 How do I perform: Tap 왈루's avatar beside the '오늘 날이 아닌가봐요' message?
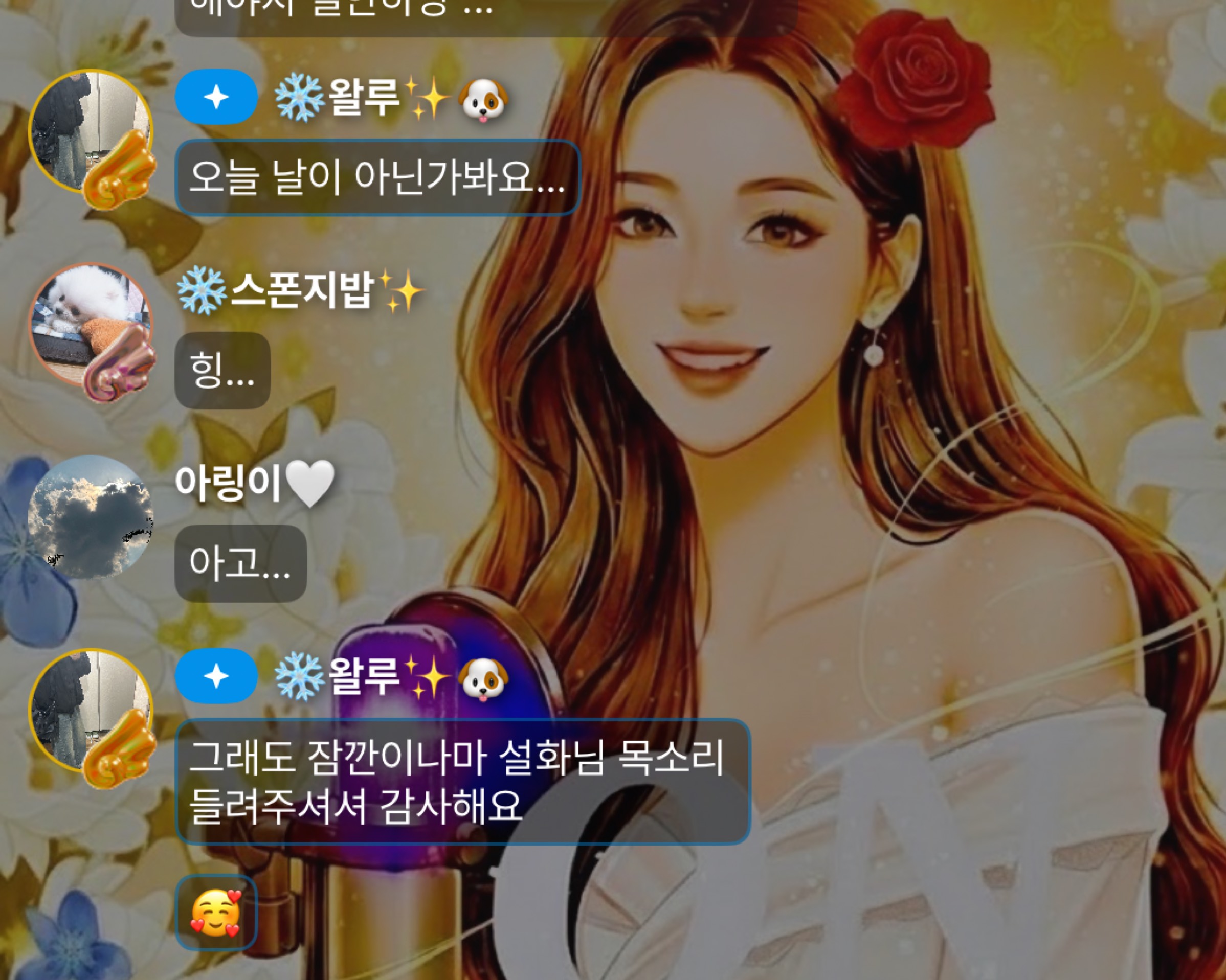90,132
